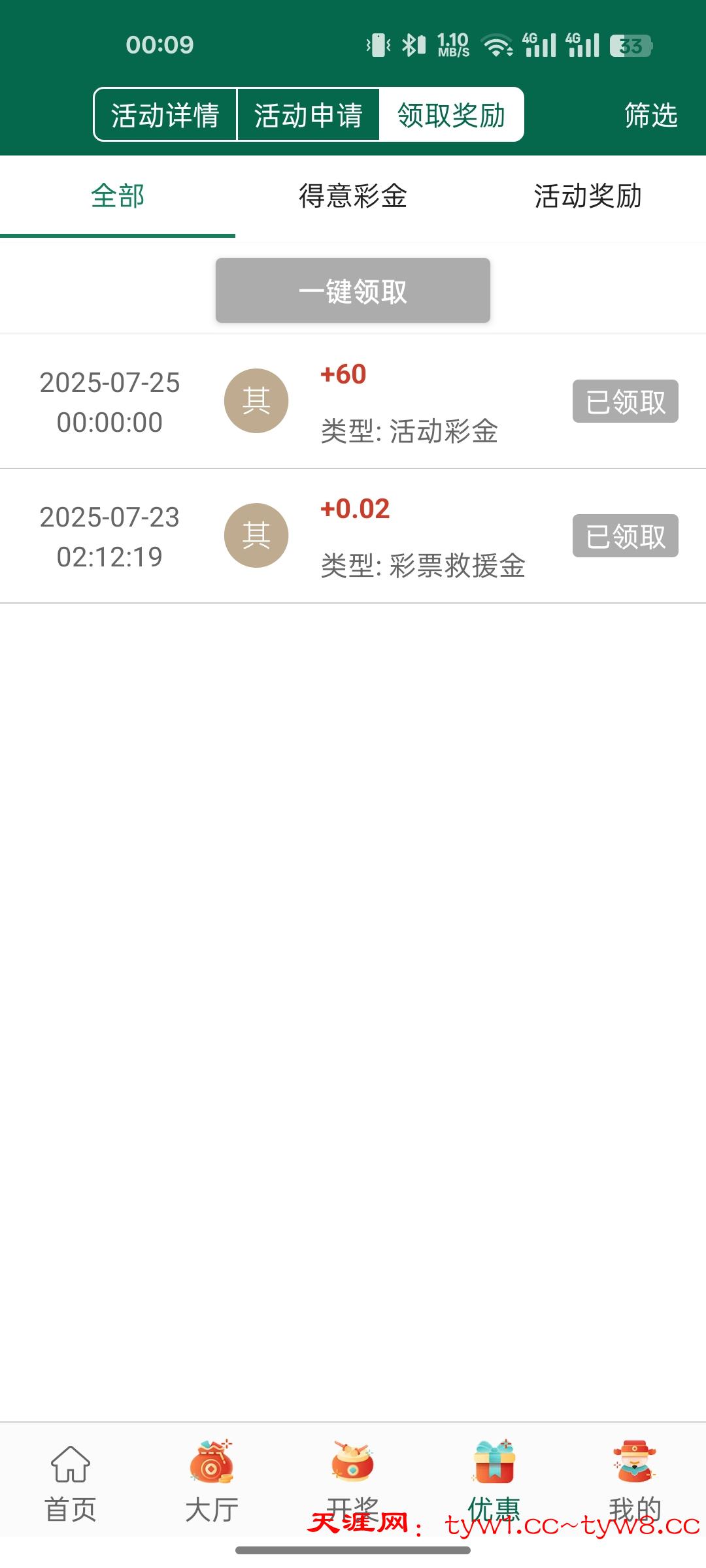Open the 筛选 filter option

(650, 115)
